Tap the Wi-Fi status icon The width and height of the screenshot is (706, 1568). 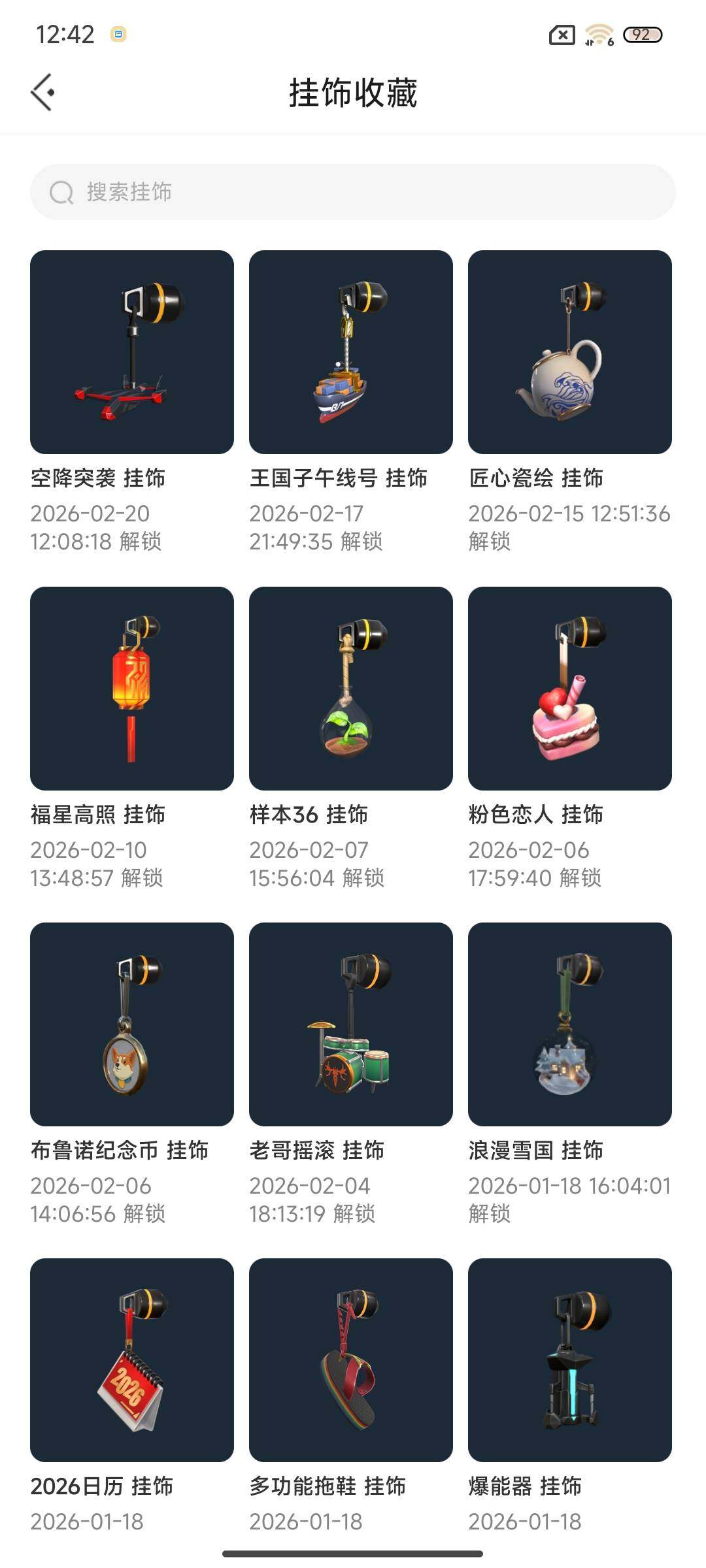tap(599, 36)
